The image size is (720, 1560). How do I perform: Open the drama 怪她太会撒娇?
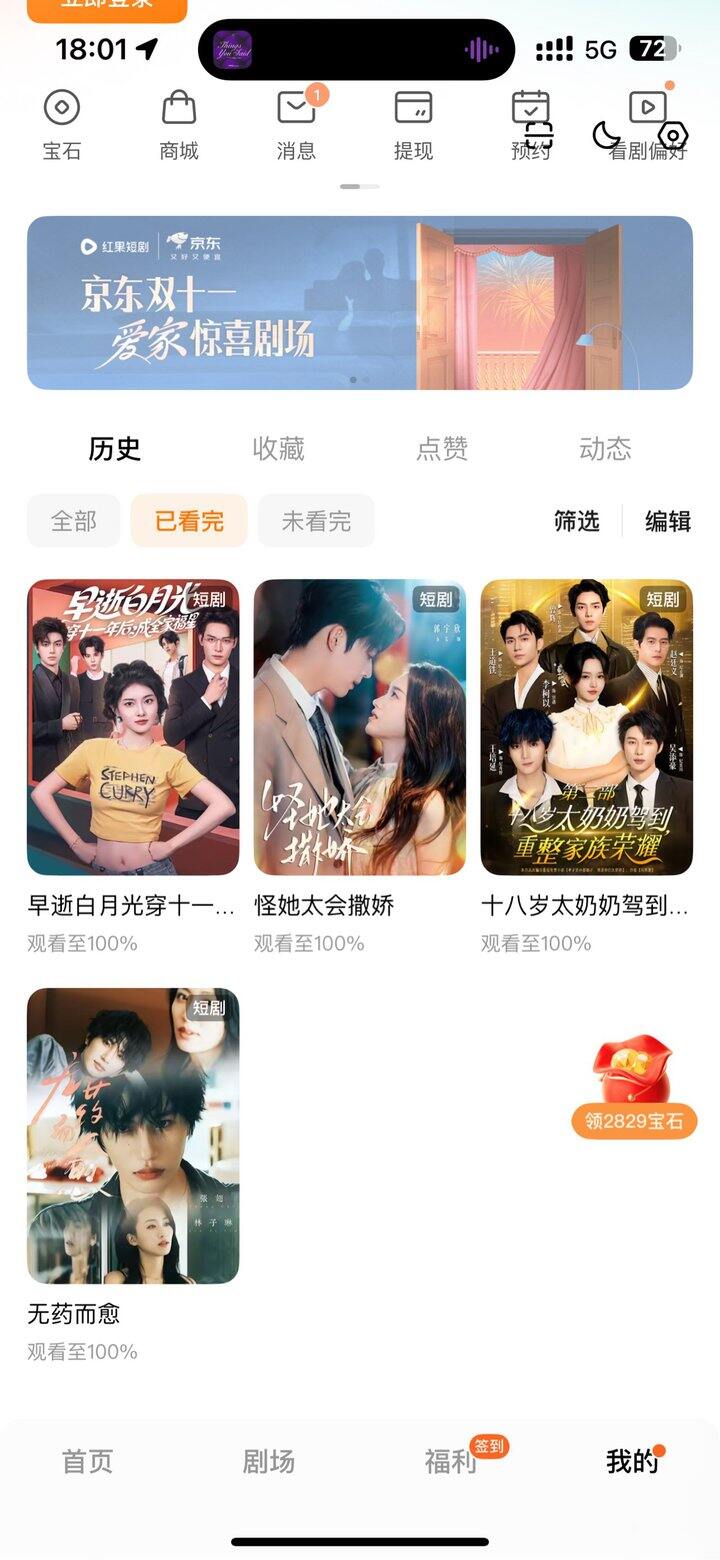360,728
